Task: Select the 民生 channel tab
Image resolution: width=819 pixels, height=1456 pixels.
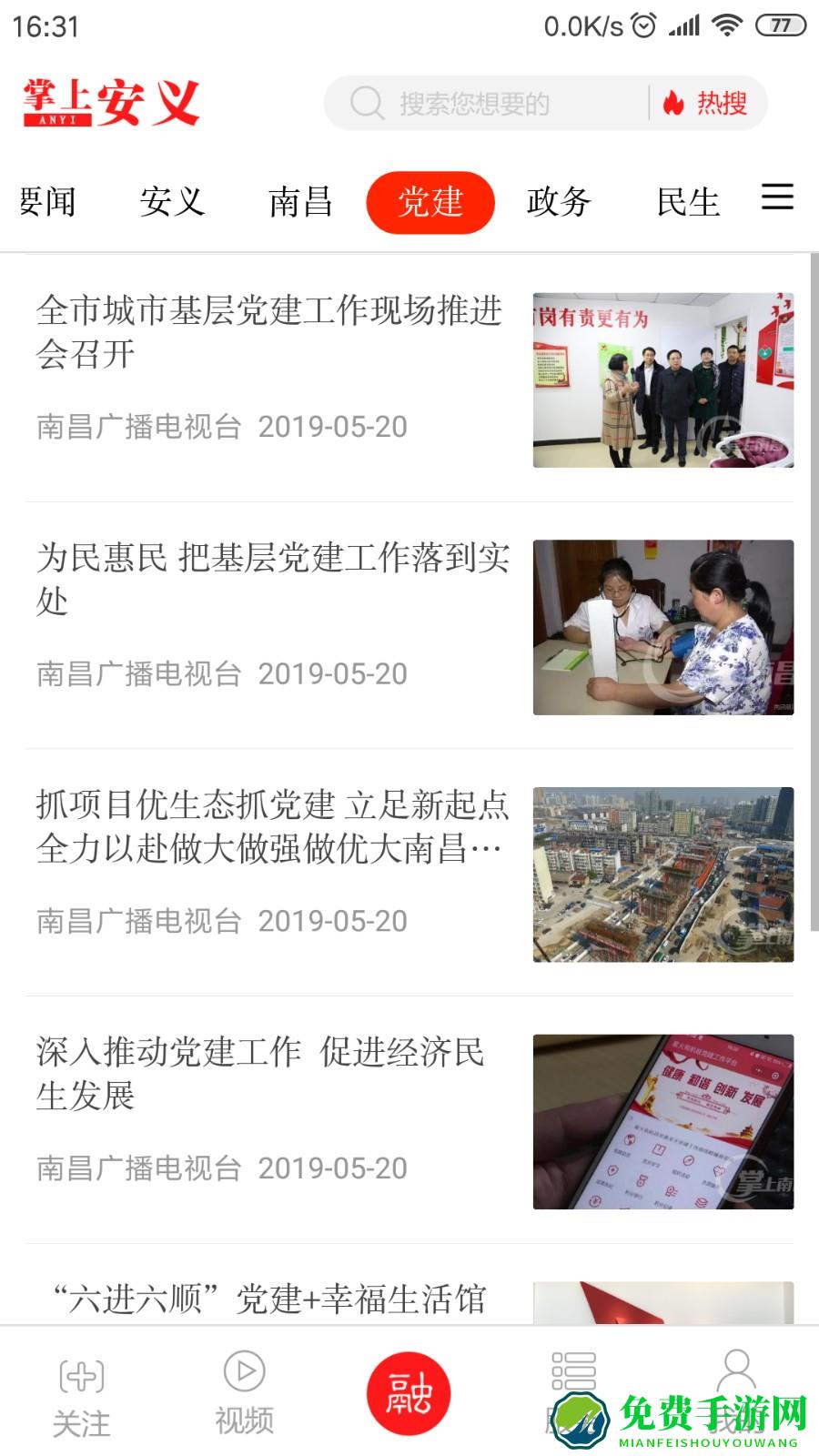Action: 689,200
